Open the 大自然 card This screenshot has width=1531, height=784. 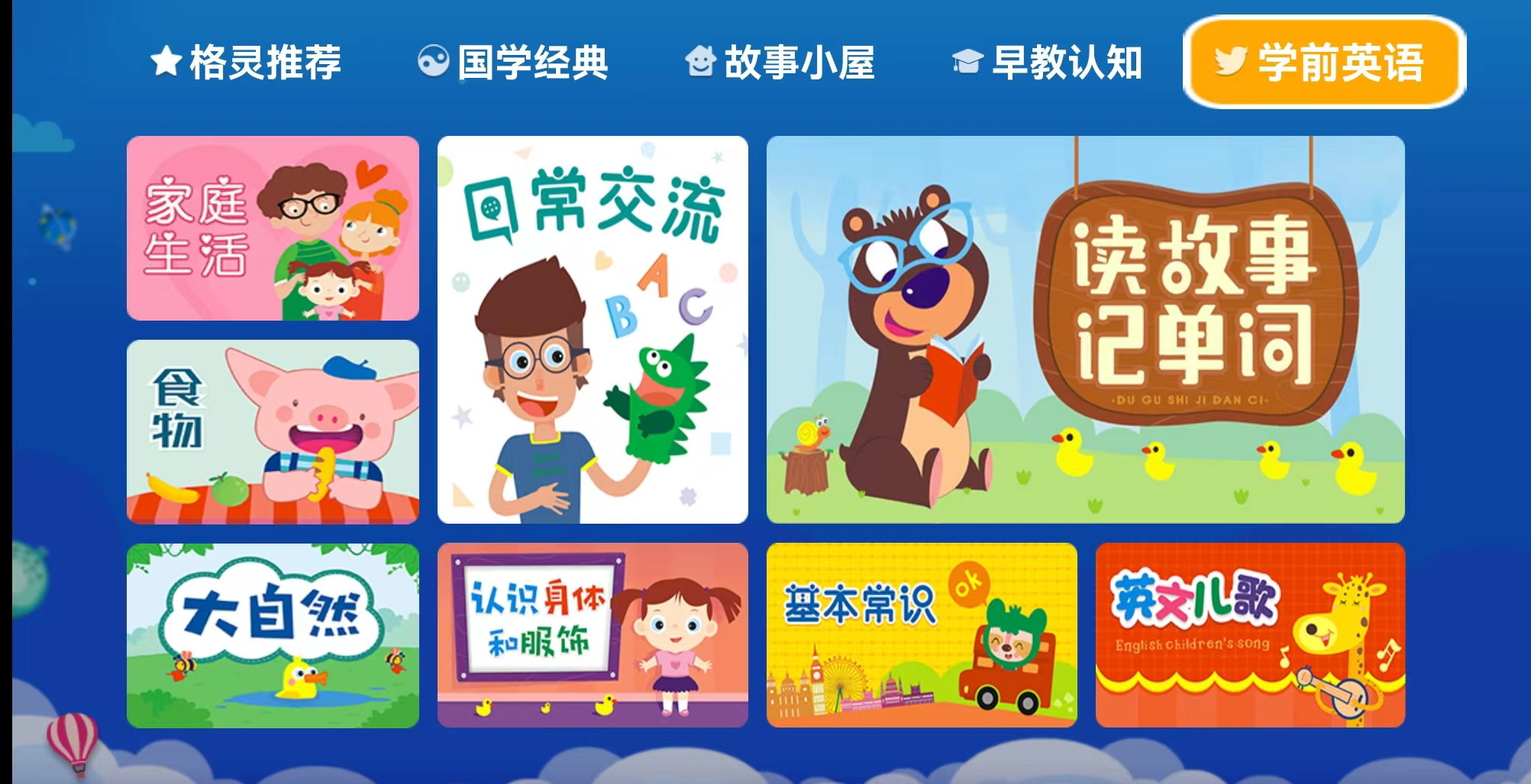point(273,635)
